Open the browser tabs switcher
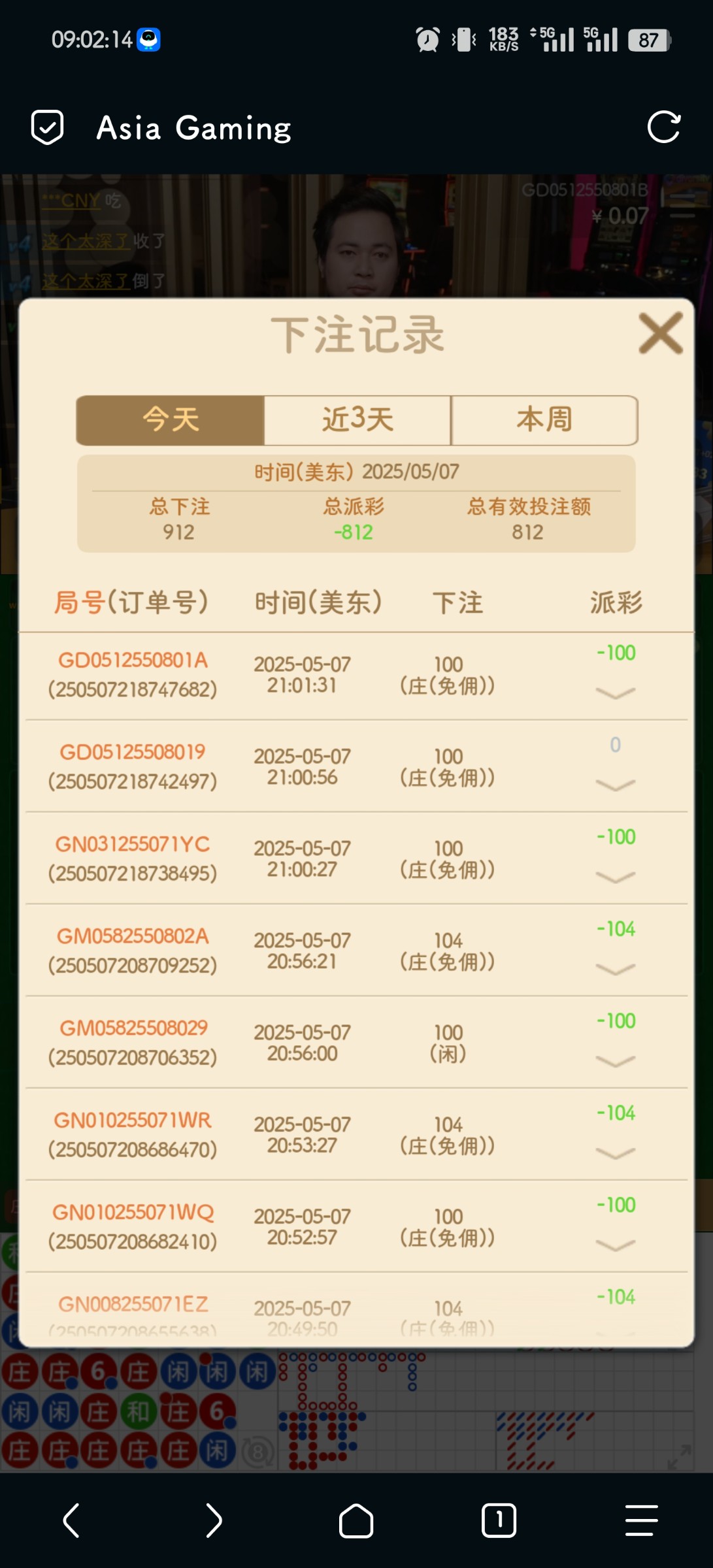 click(x=499, y=1520)
